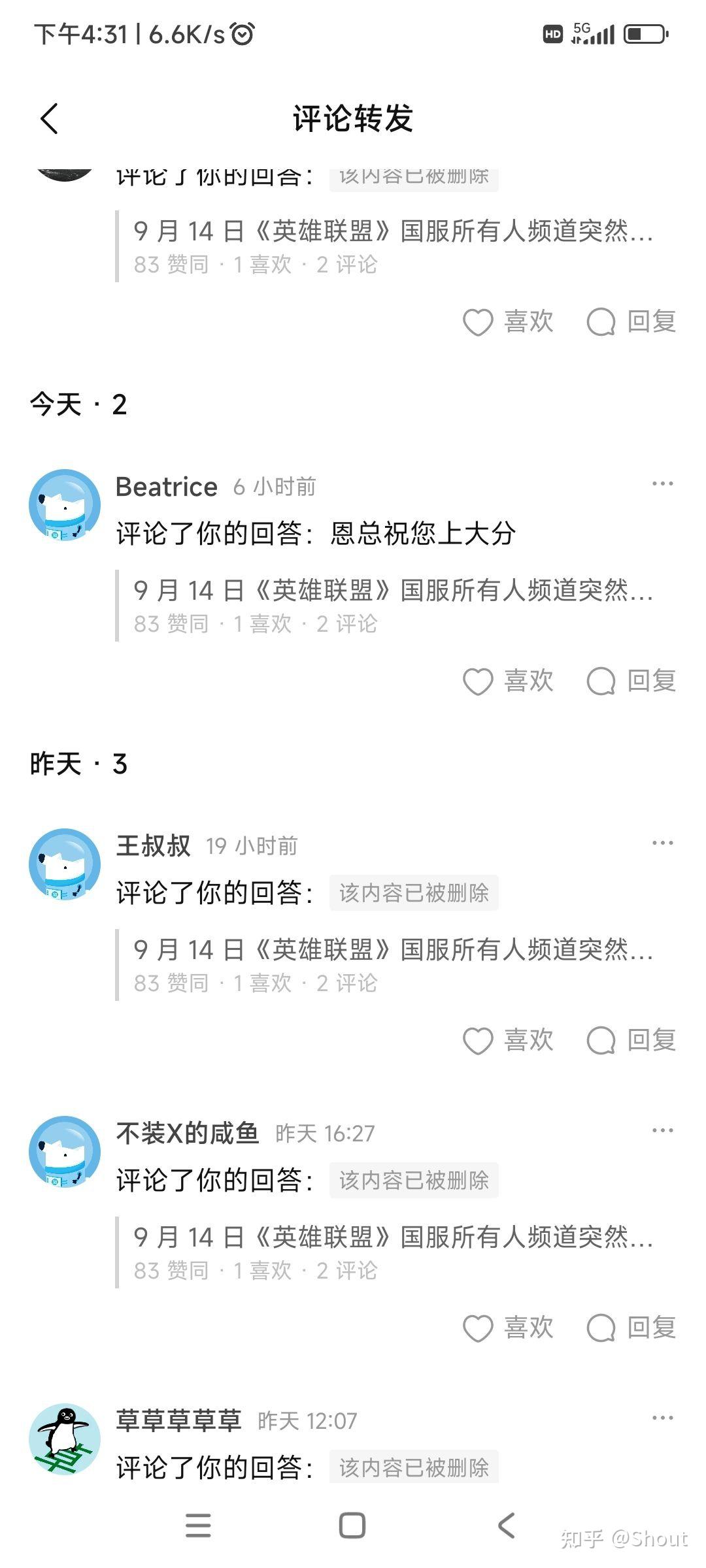
Task: Like 不装X的咸鱼's comment
Action: coord(508,1328)
